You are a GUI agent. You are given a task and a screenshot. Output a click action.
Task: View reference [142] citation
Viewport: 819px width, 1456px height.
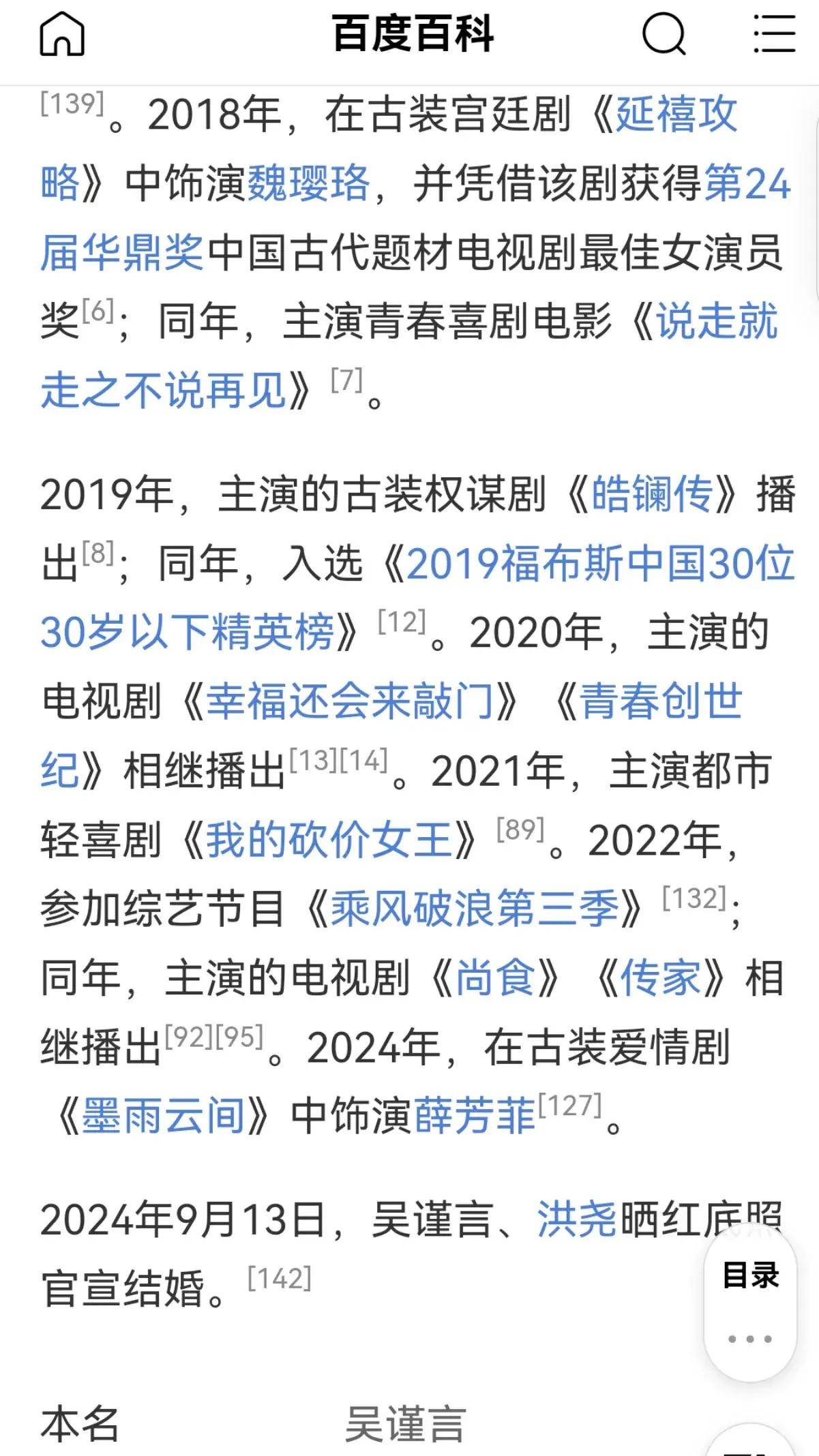(280, 1278)
